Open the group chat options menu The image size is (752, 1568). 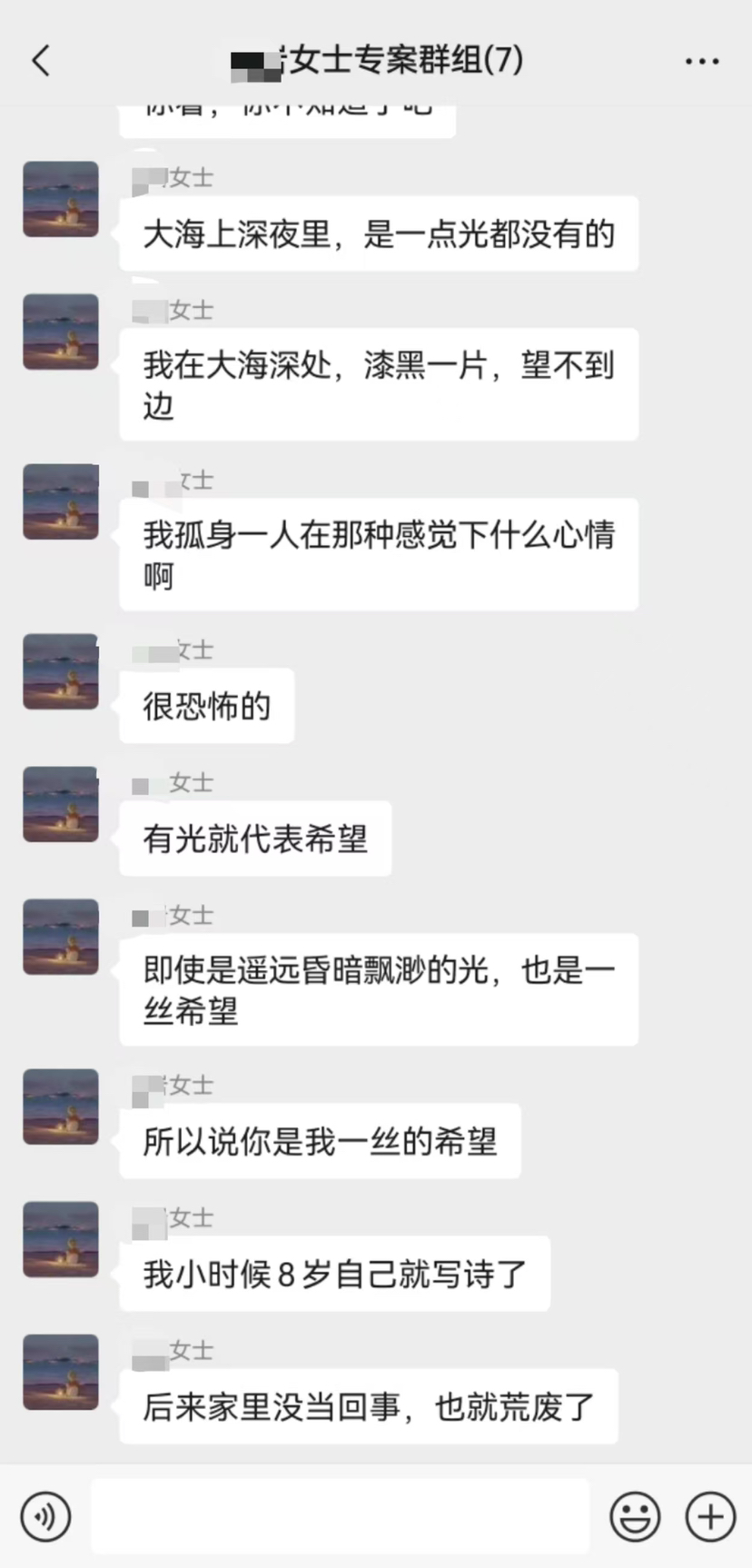click(x=701, y=62)
